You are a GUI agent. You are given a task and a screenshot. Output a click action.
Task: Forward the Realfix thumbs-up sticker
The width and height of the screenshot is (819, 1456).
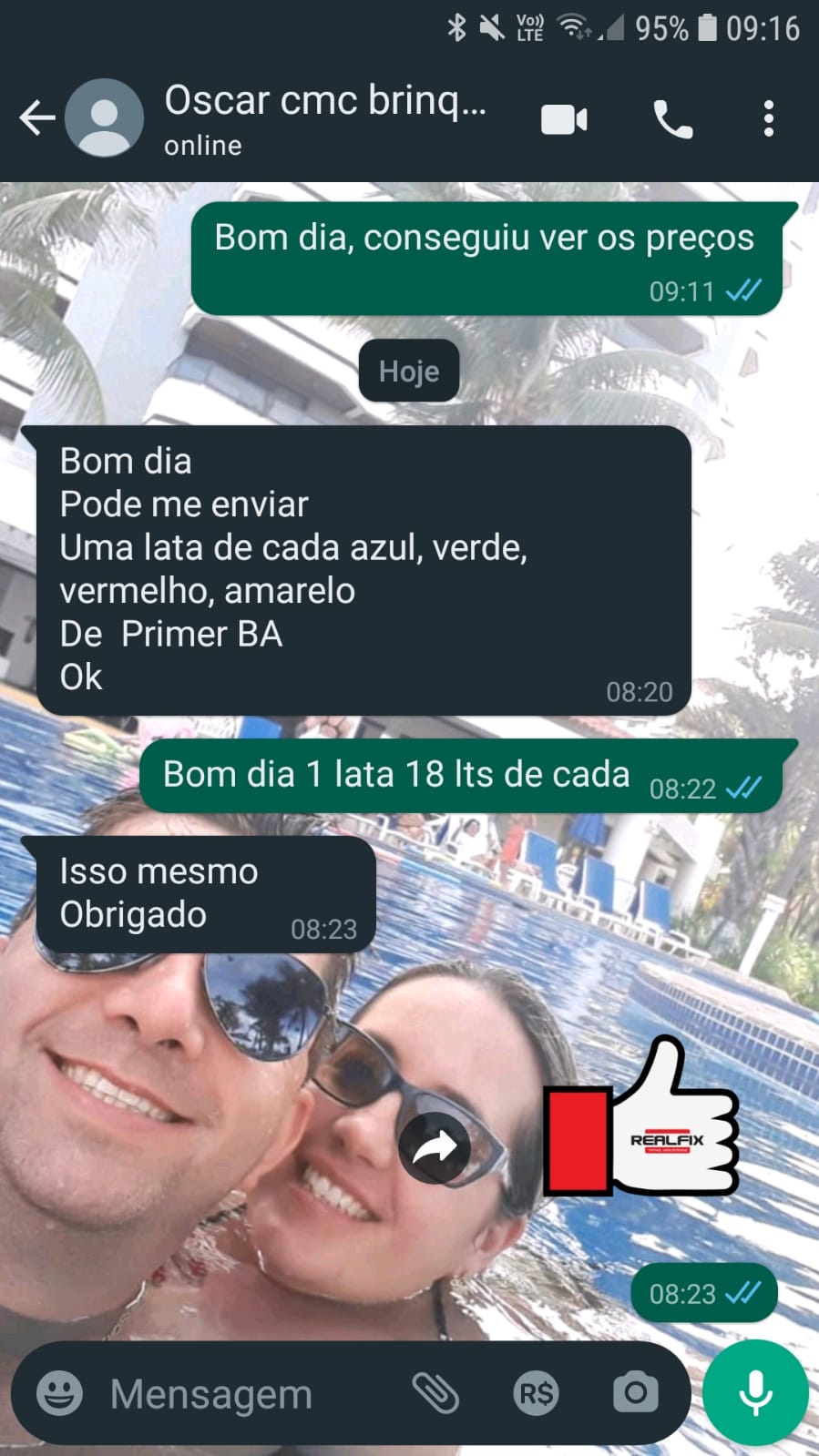click(x=435, y=1147)
